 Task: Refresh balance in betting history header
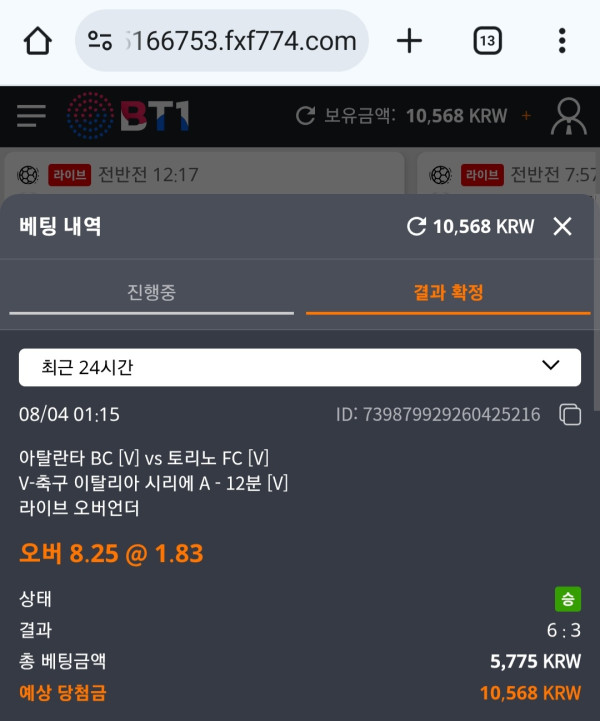tap(416, 227)
